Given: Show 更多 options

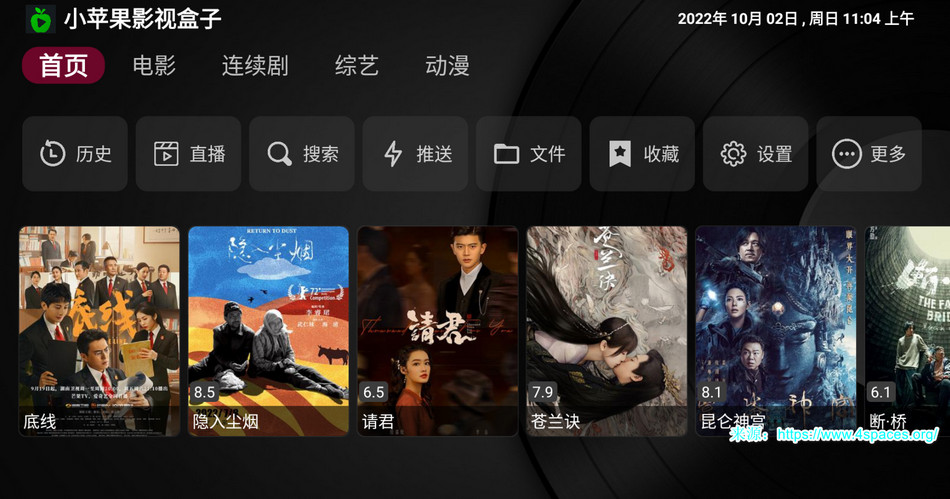Looking at the screenshot, I should pos(869,154).
